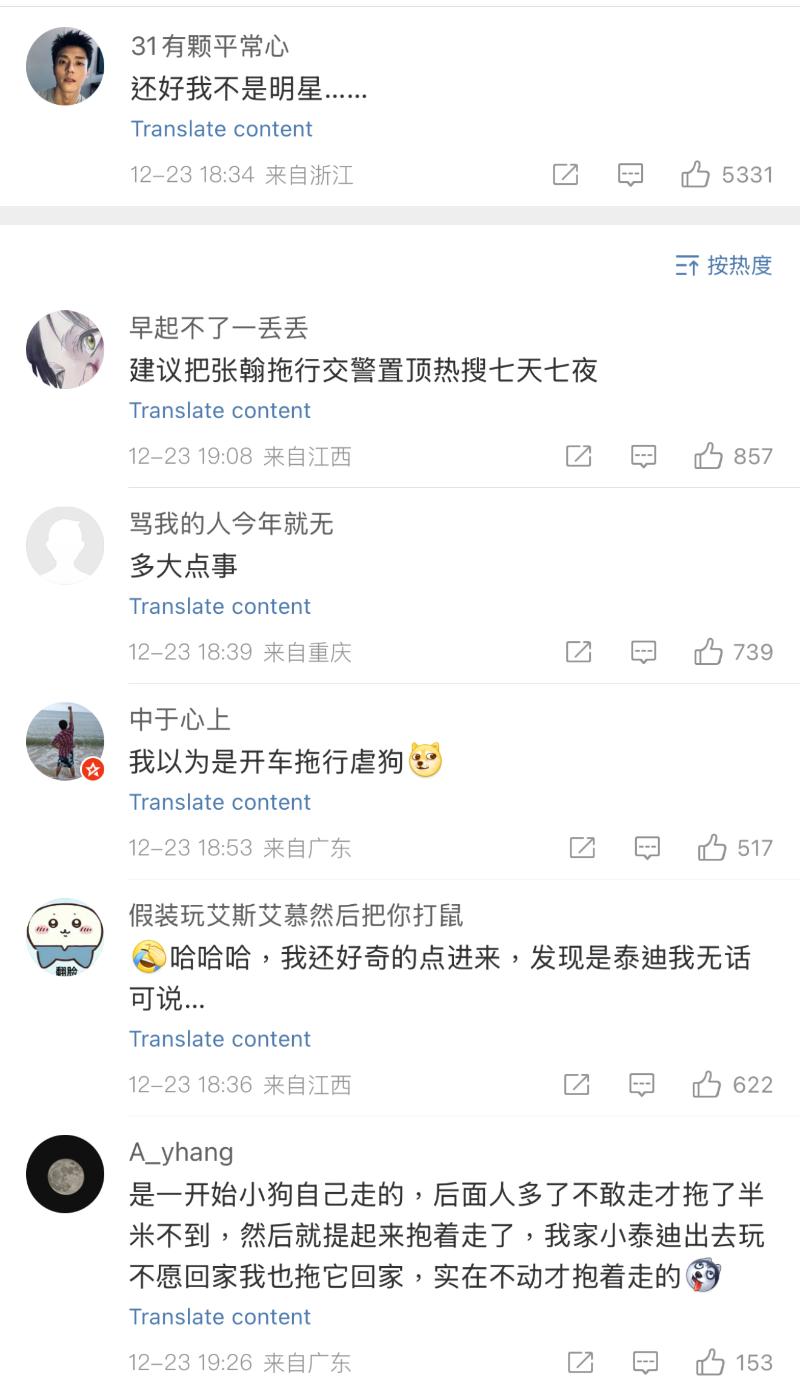Screen dimensions: 800x1386
Task: Like the comment by A_yhang
Action: [x=711, y=1362]
